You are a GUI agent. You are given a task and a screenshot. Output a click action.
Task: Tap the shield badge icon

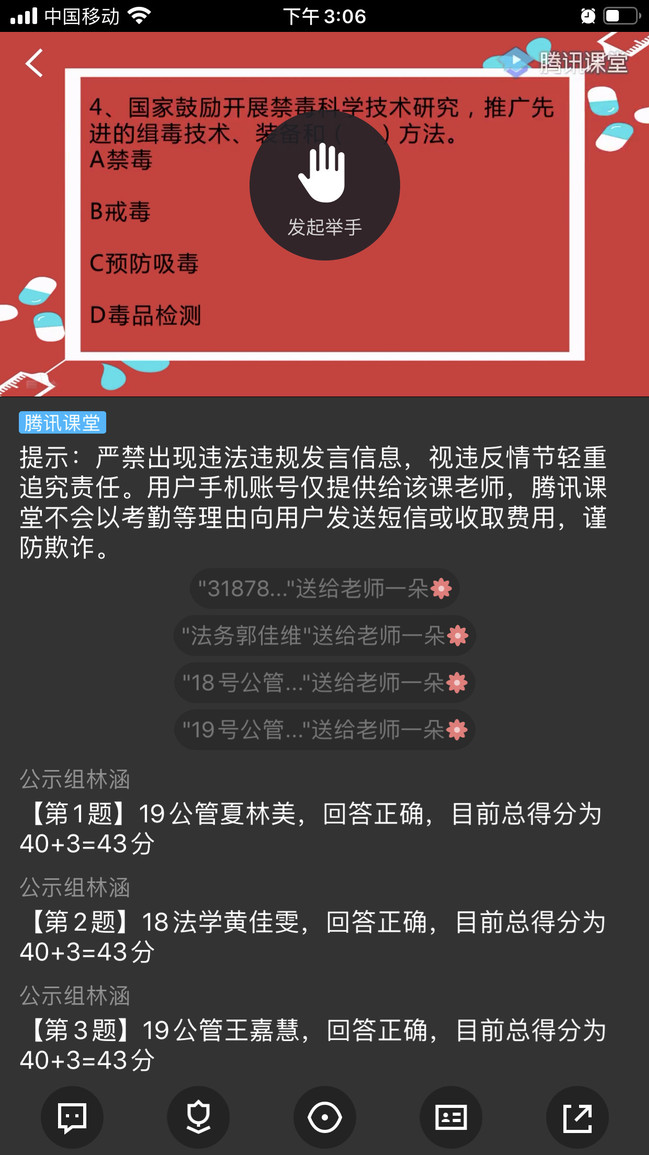[198, 1117]
